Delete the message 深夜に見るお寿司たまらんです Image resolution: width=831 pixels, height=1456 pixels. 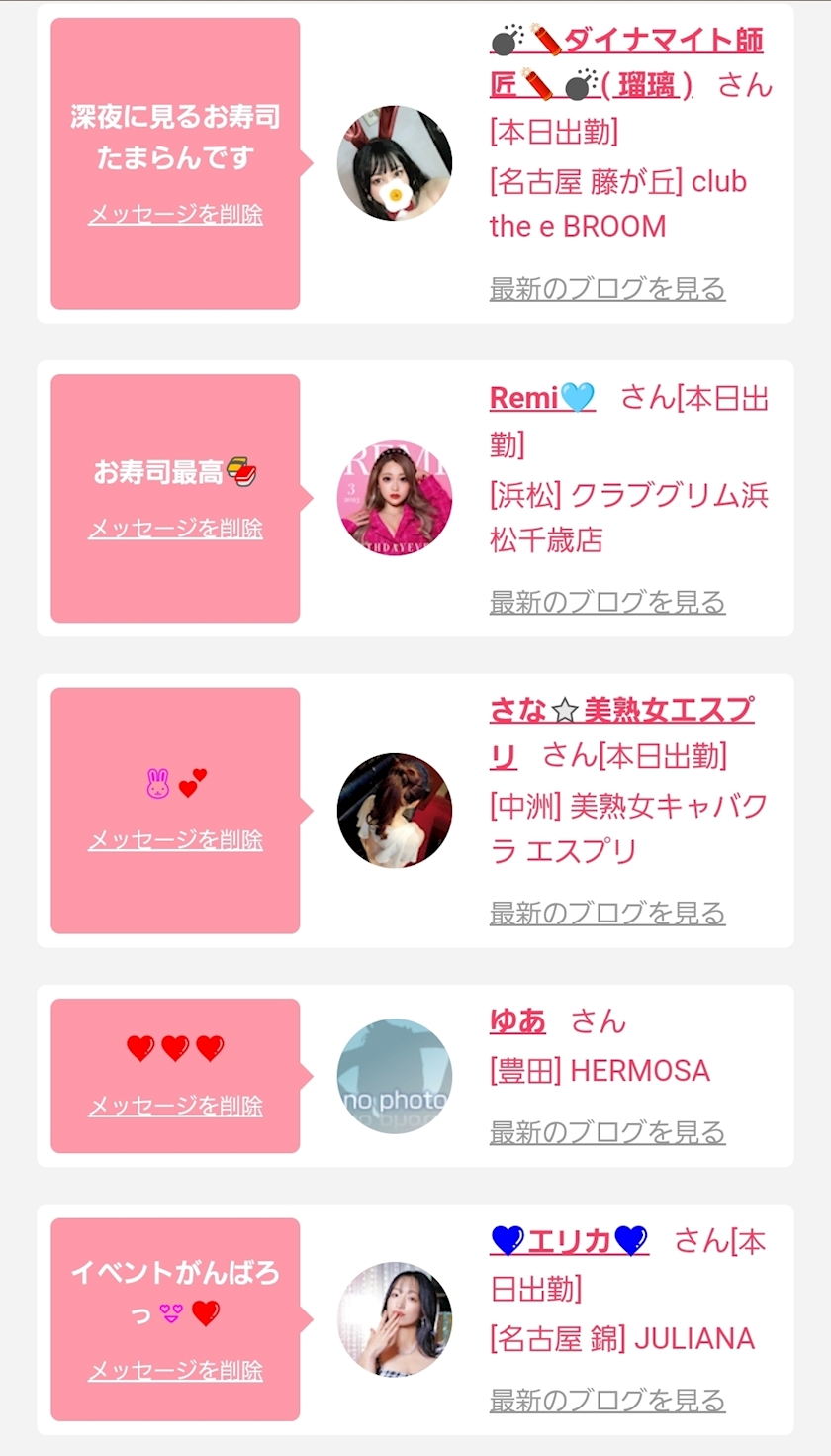click(175, 214)
